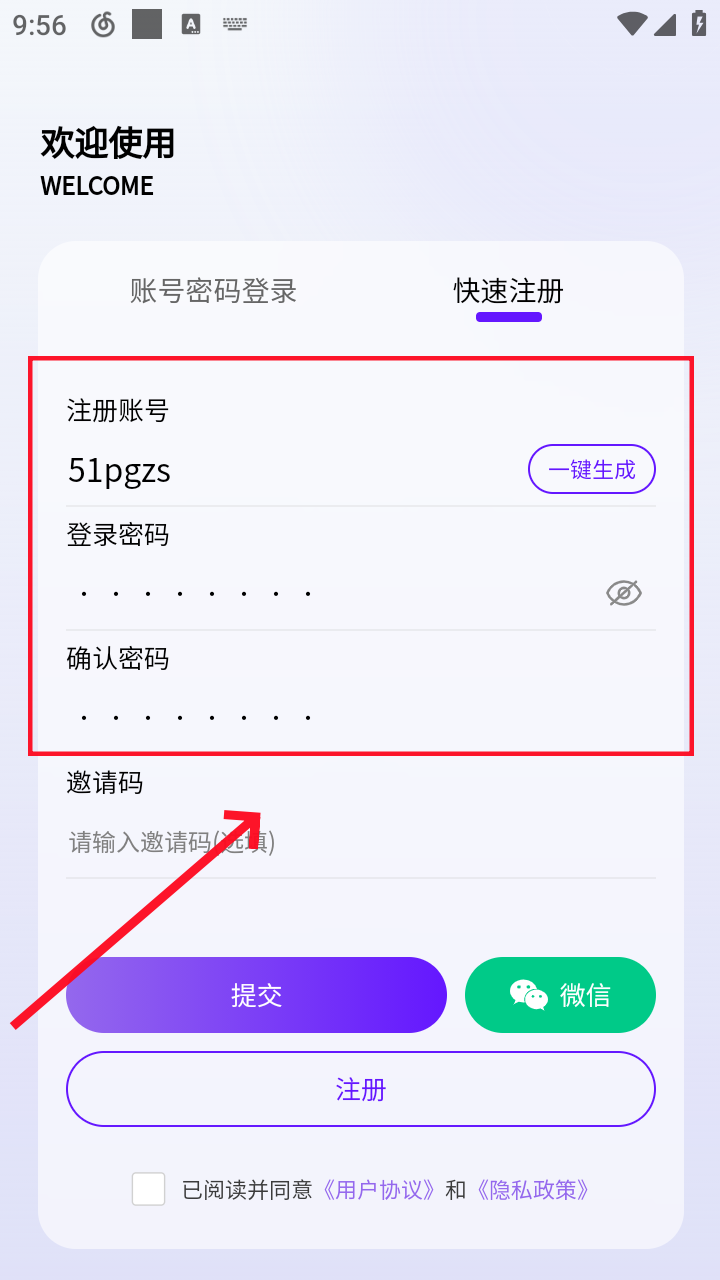Tap the NetEase Music icon in the status bar
Image resolution: width=720 pixels, height=1280 pixels.
(103, 25)
